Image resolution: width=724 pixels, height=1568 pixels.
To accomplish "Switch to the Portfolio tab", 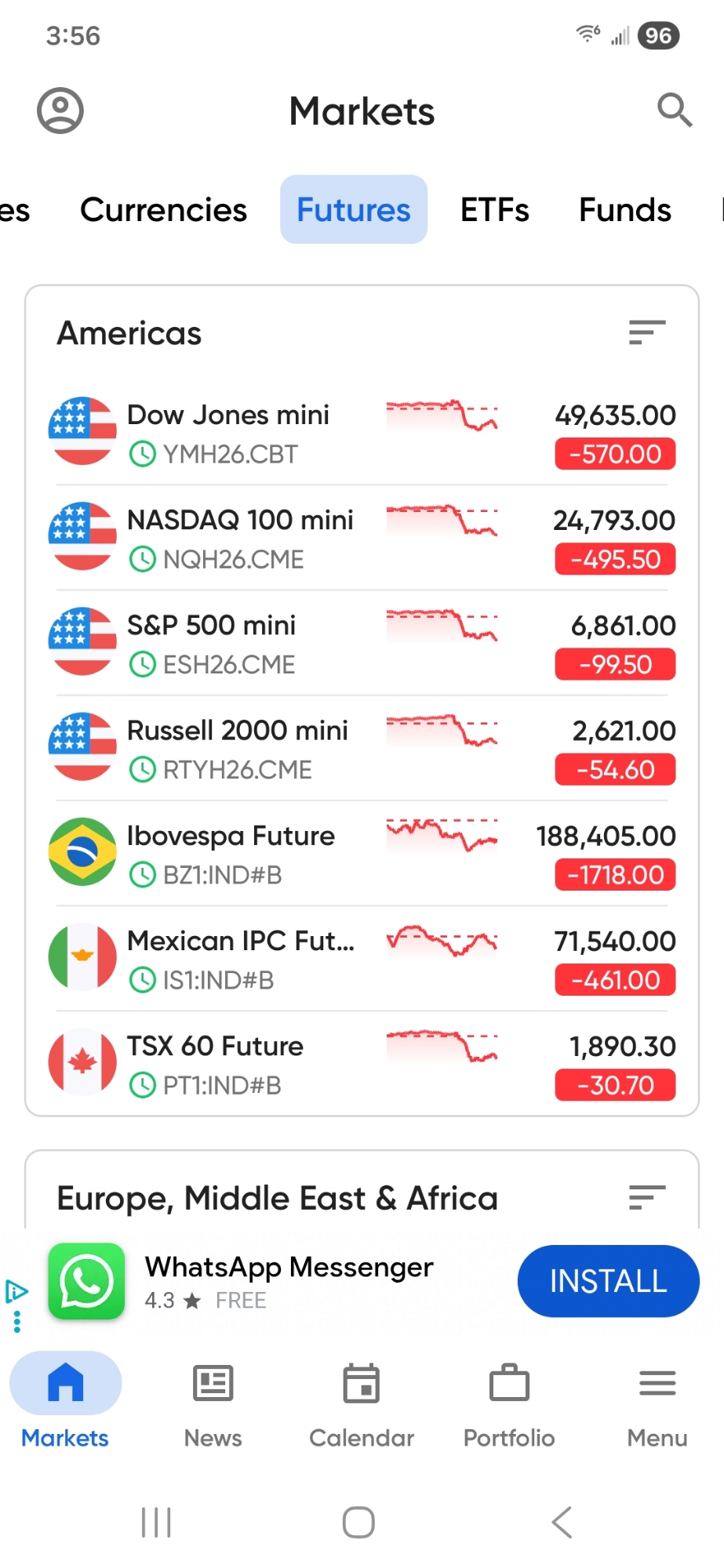I will pos(509,1402).
